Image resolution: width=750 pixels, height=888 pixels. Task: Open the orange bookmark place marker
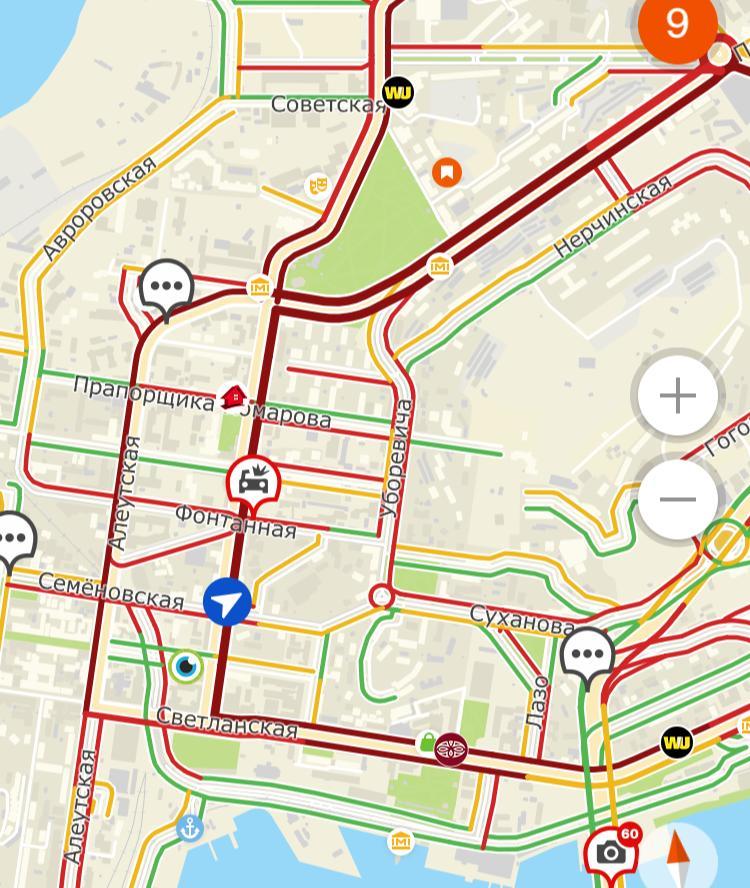click(x=447, y=172)
